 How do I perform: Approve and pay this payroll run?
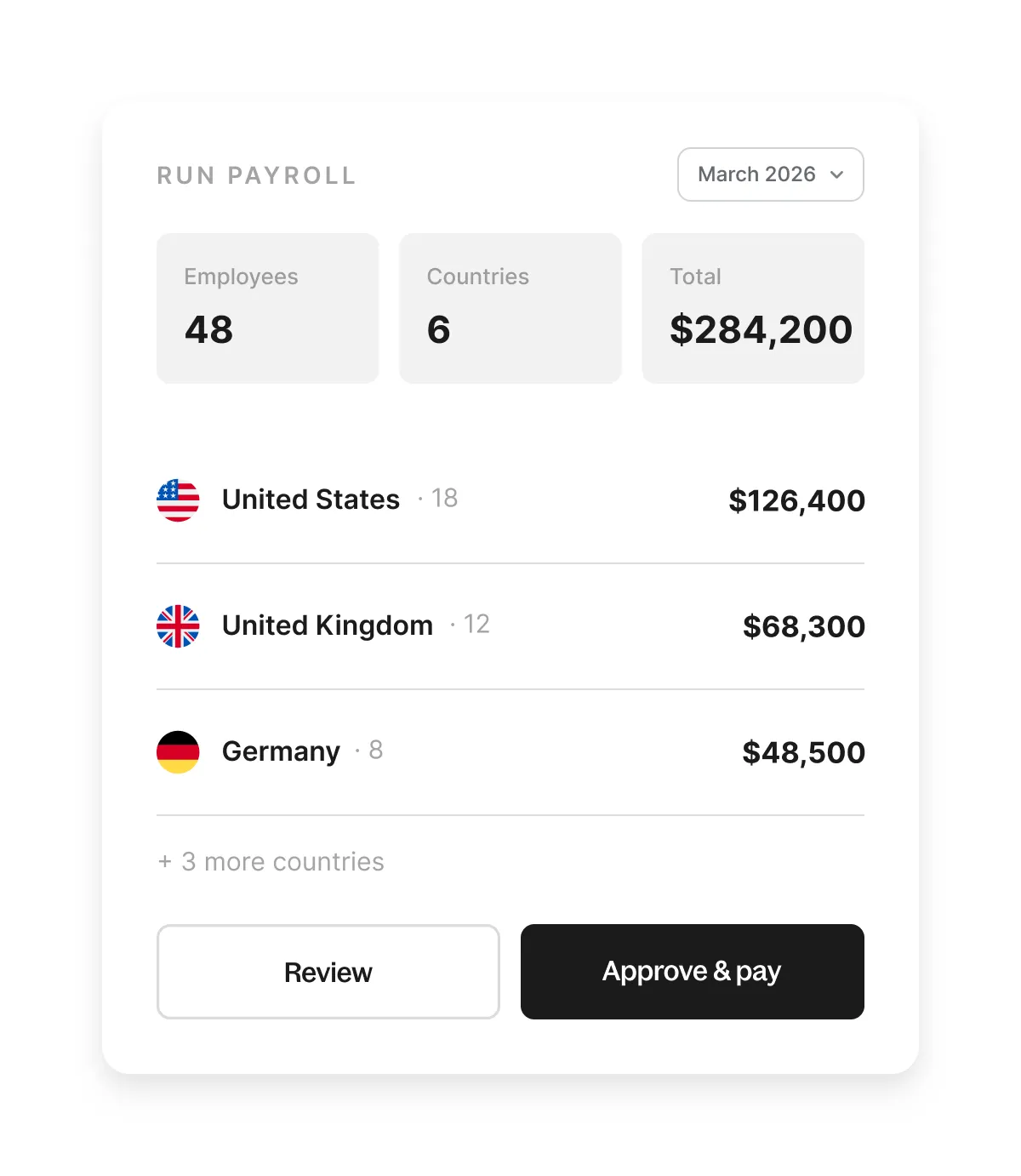(x=692, y=972)
